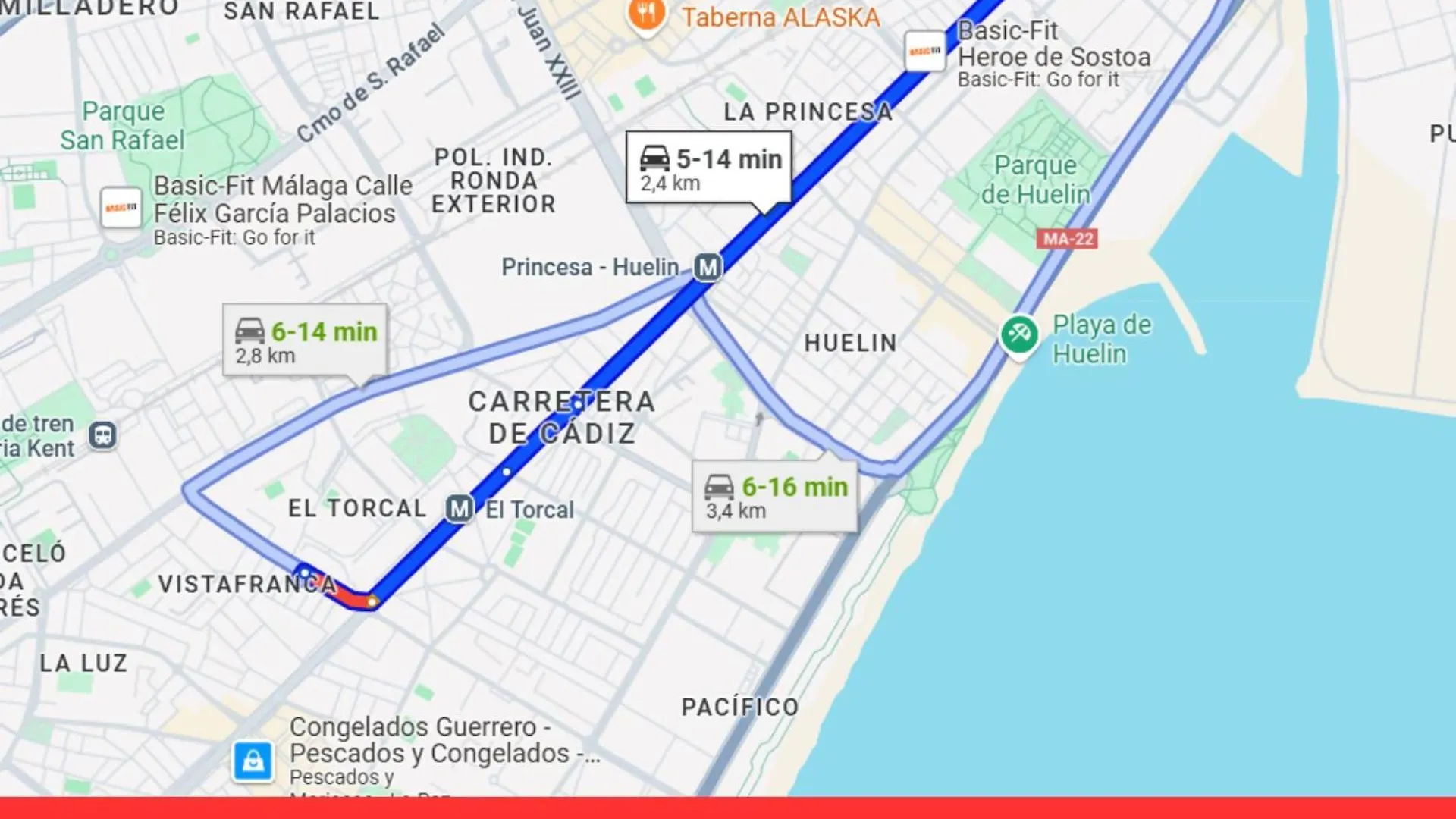This screenshot has width=1456, height=819.
Task: Tap Princesa - Huelin metro station icon
Action: click(x=708, y=268)
